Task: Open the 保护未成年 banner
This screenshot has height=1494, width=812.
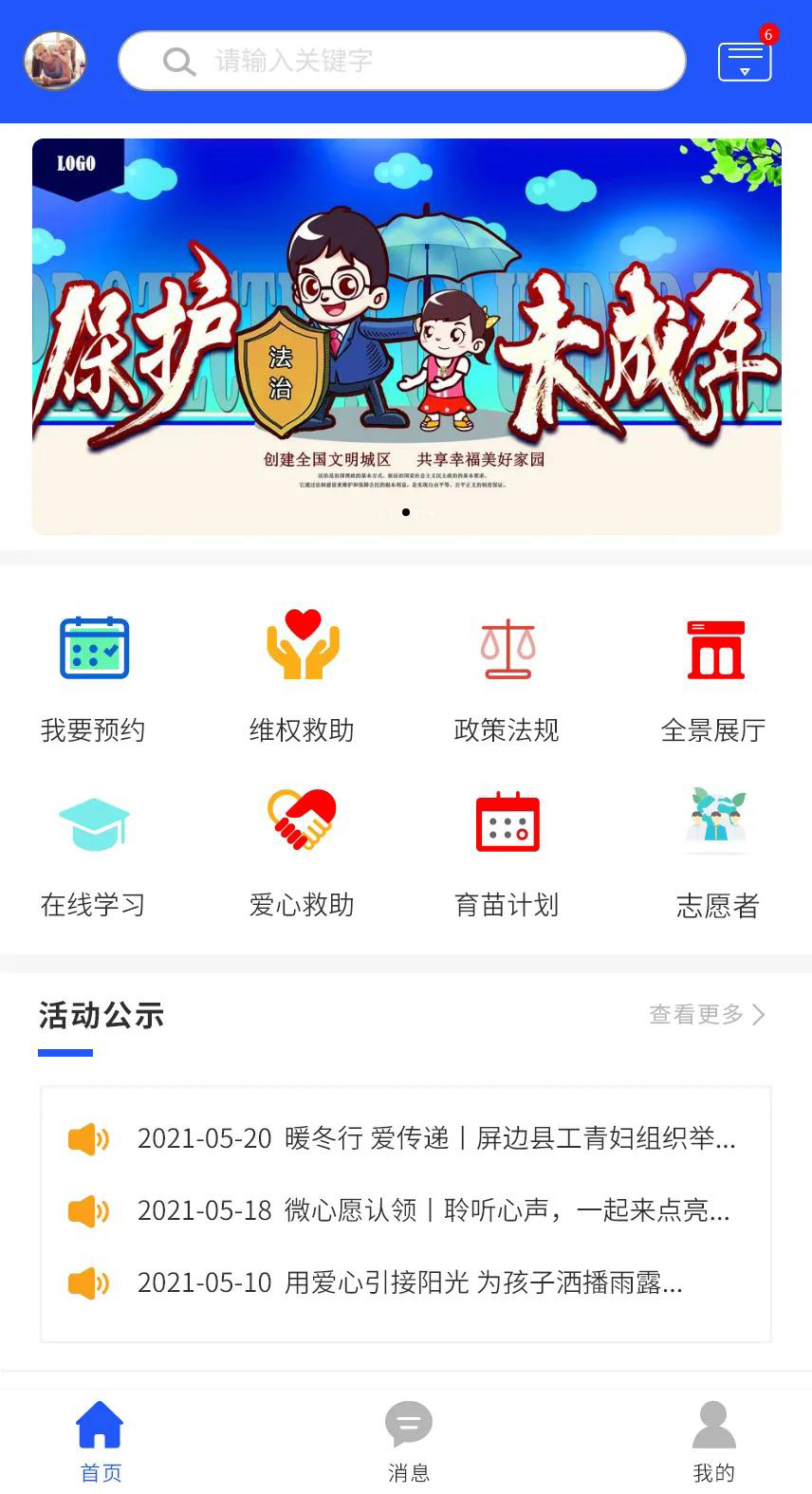Action: [406, 336]
